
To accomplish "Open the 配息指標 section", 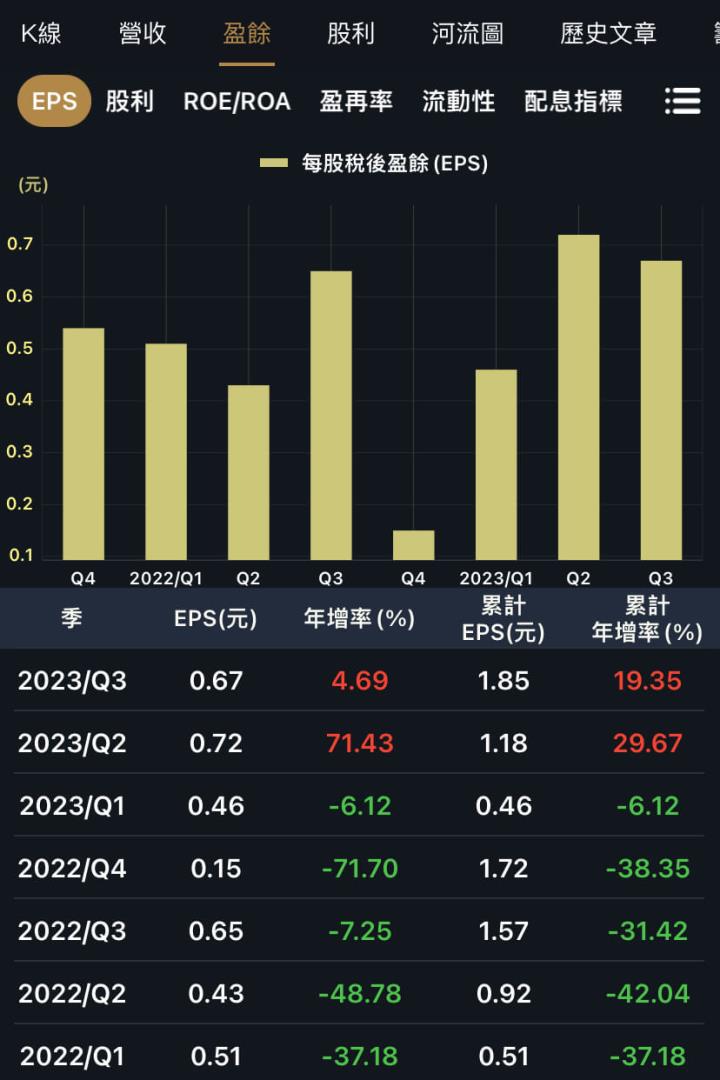I will [572, 101].
